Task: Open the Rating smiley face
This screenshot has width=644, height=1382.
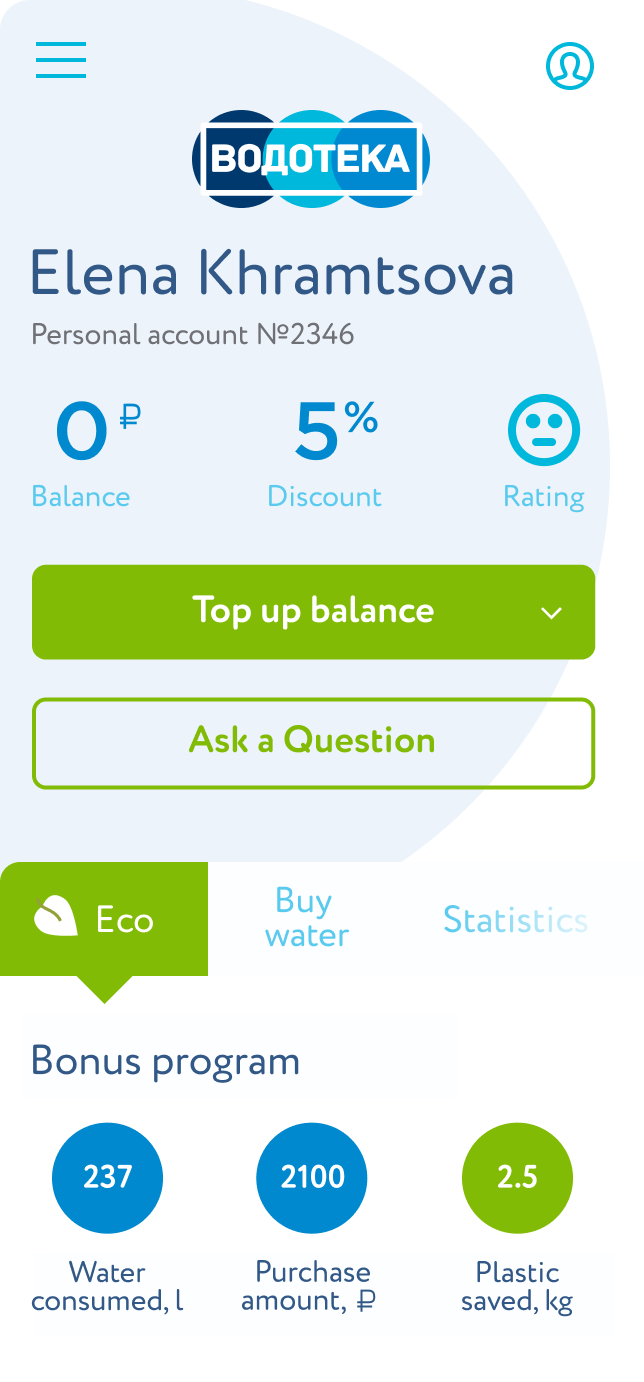Action: pos(544,431)
